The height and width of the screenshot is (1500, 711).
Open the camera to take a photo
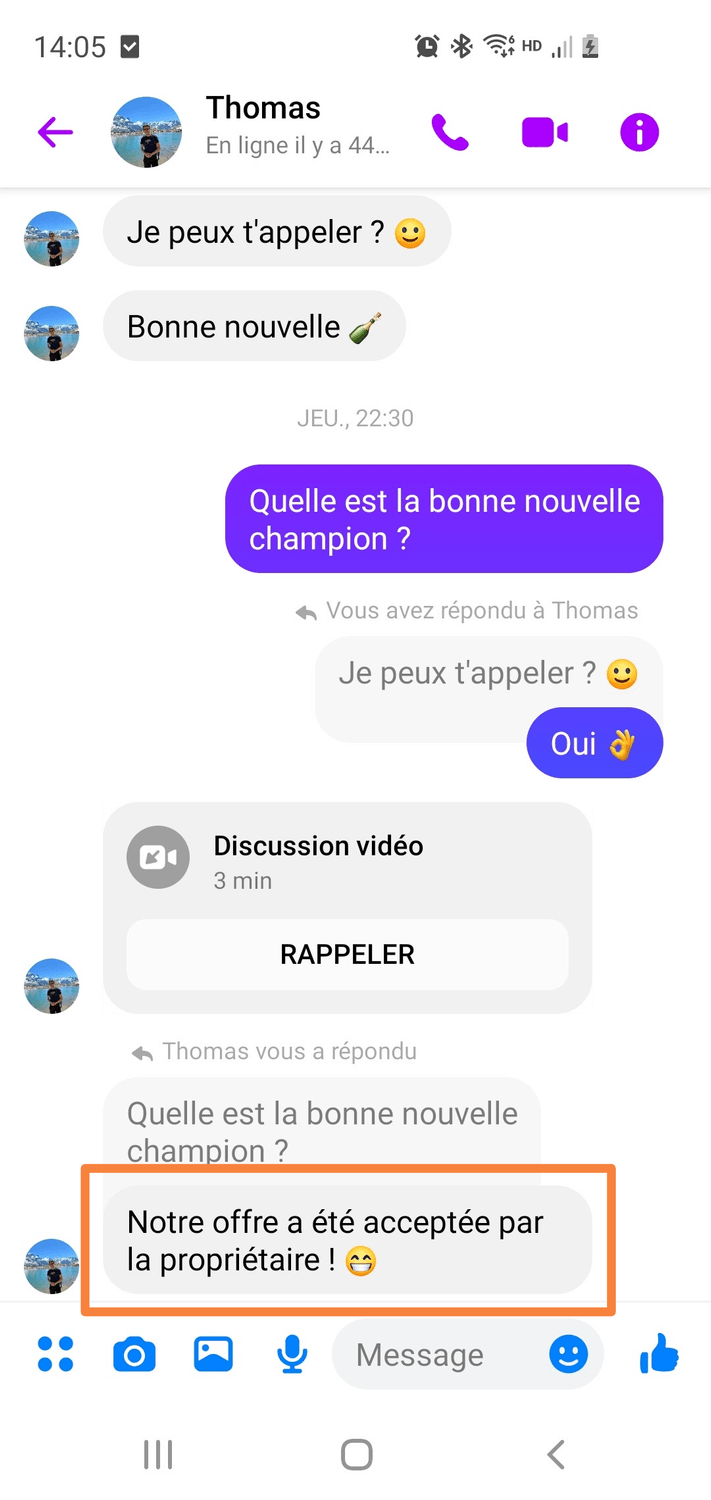tap(134, 1355)
